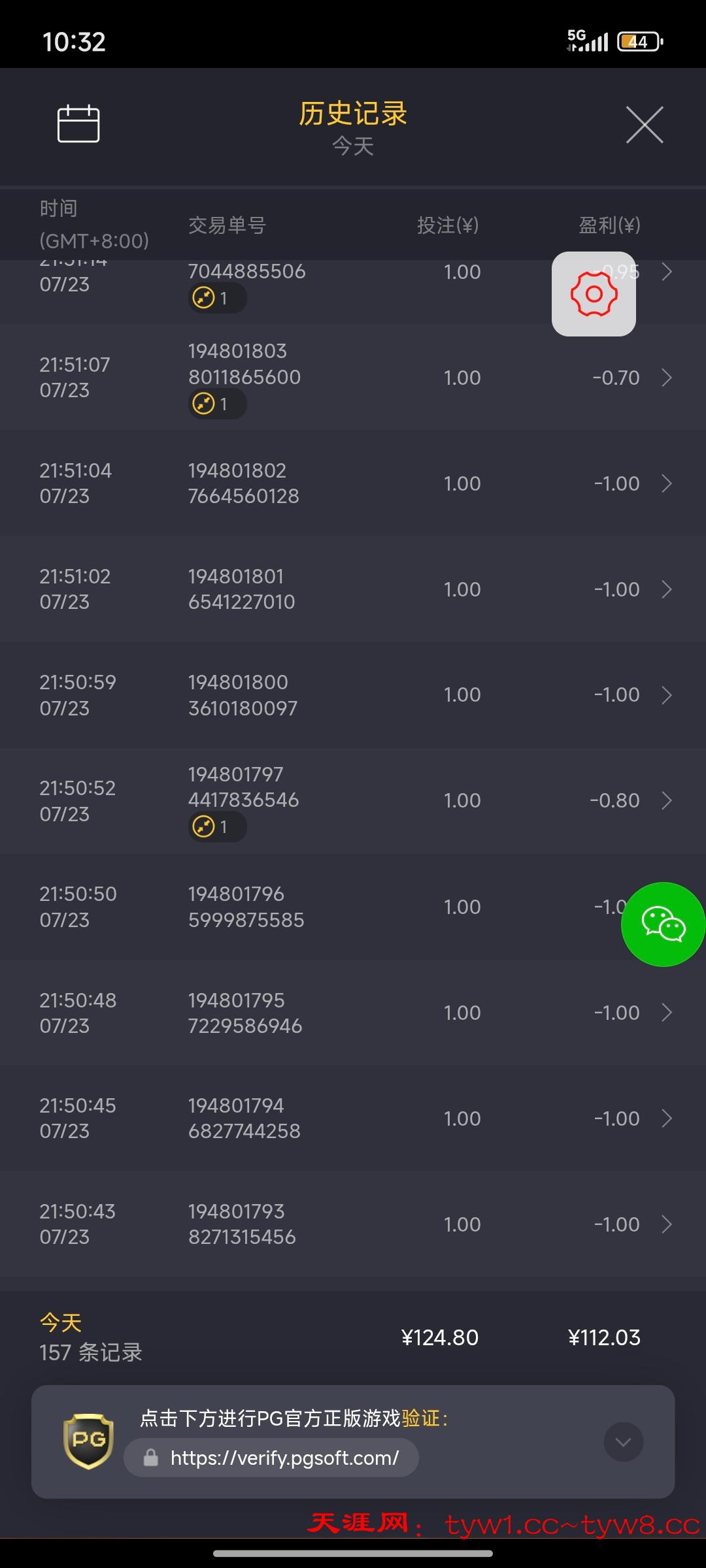Open the calendar date picker

[x=78, y=123]
